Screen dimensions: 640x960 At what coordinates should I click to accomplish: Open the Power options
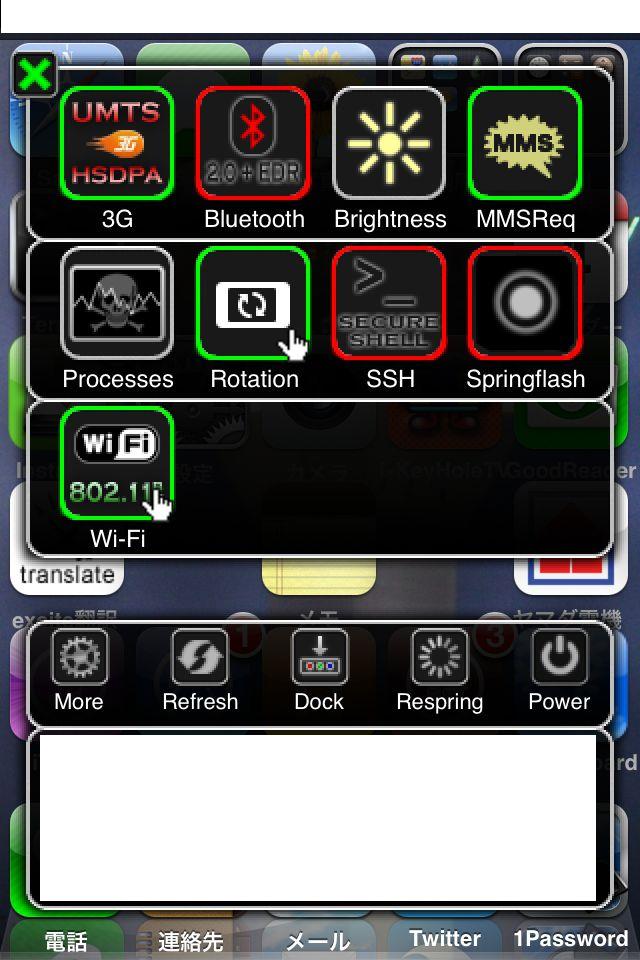(559, 658)
